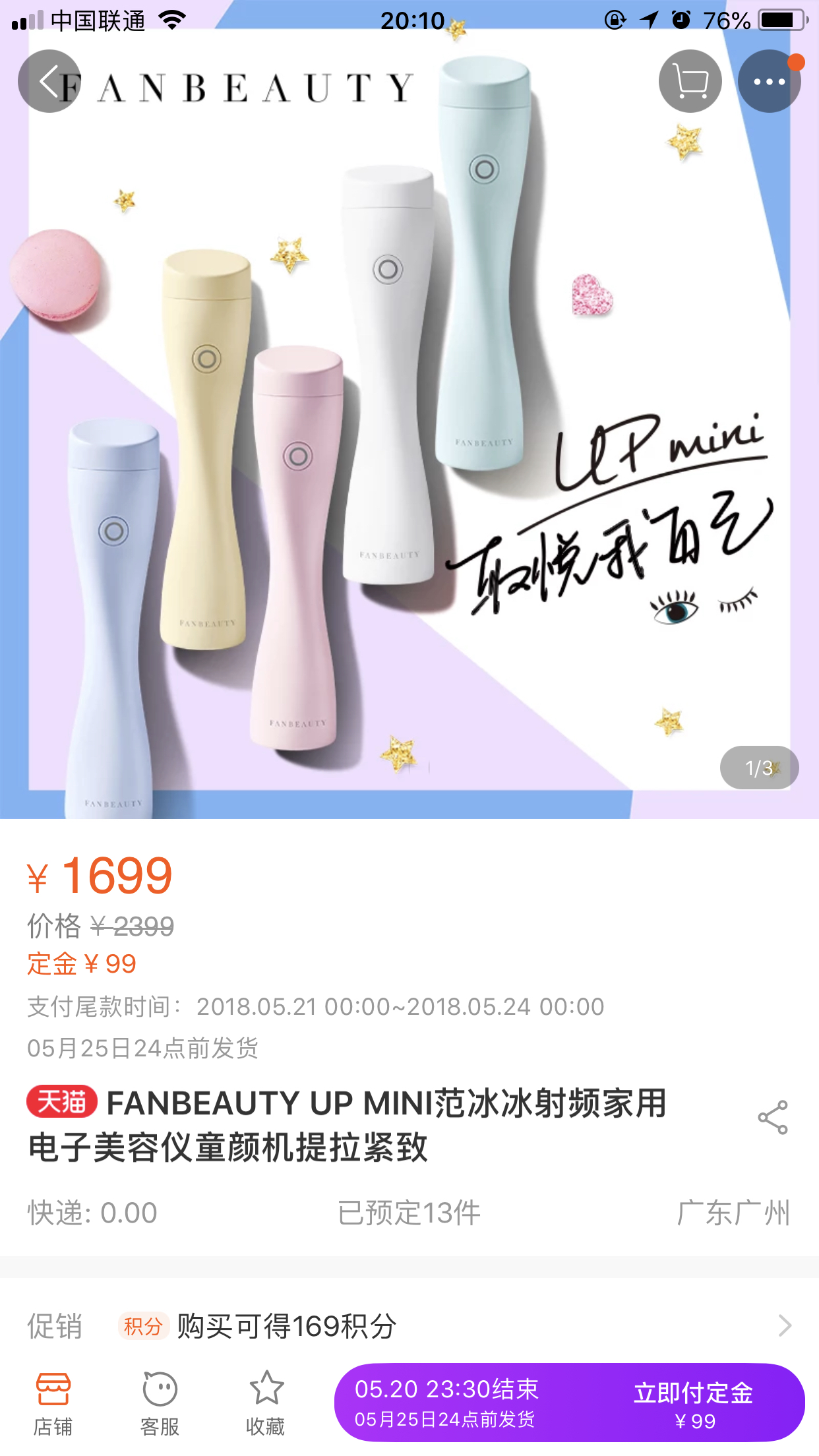
Task: Open the three-dot overflow menu
Action: (x=770, y=81)
